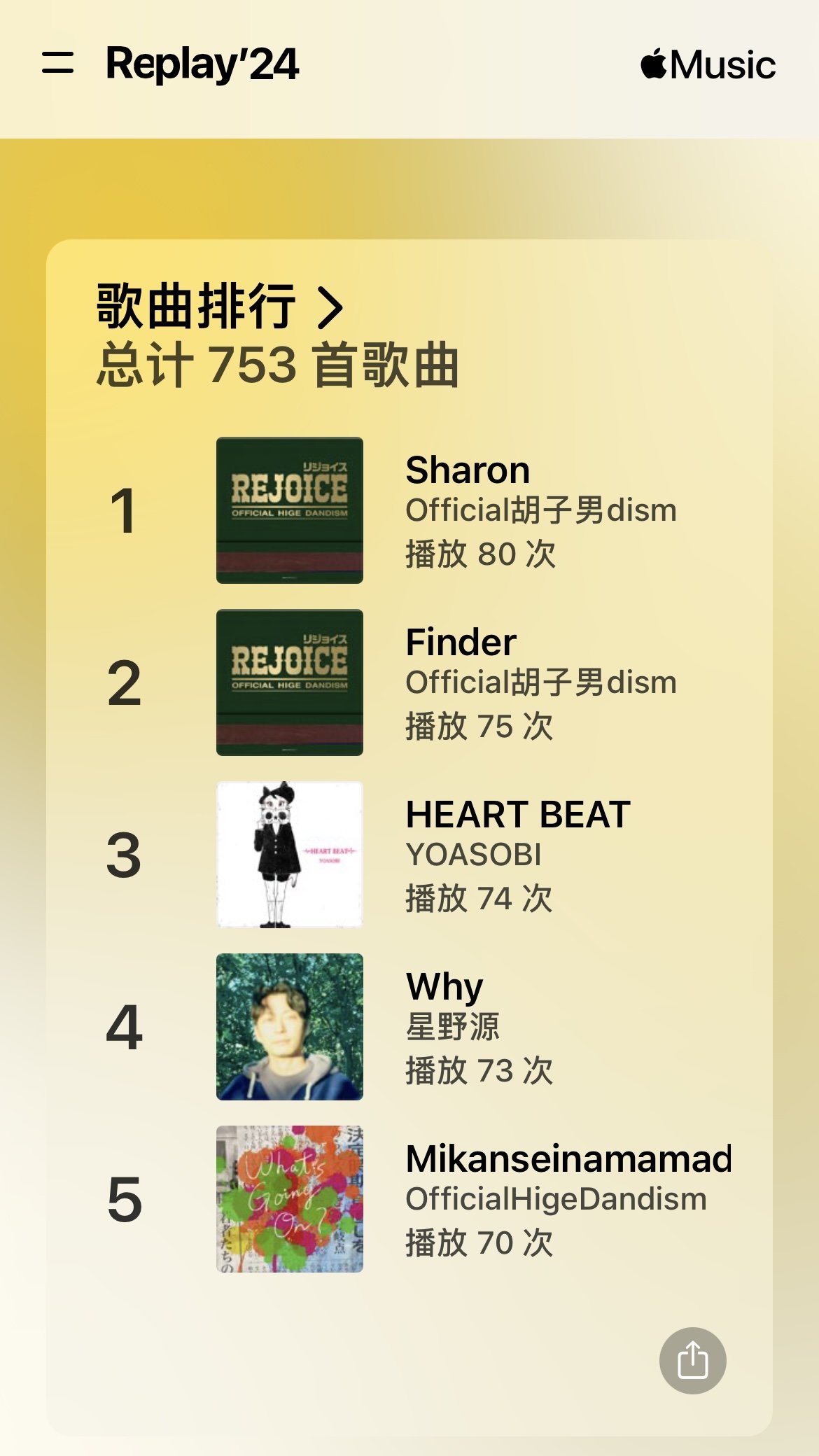Share the top songs card
819x1456 pixels.
692,1360
